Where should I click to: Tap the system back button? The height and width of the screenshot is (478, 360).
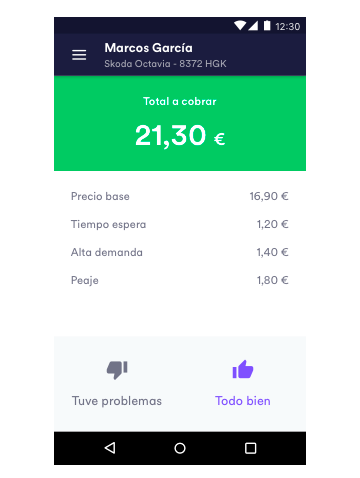point(110,448)
